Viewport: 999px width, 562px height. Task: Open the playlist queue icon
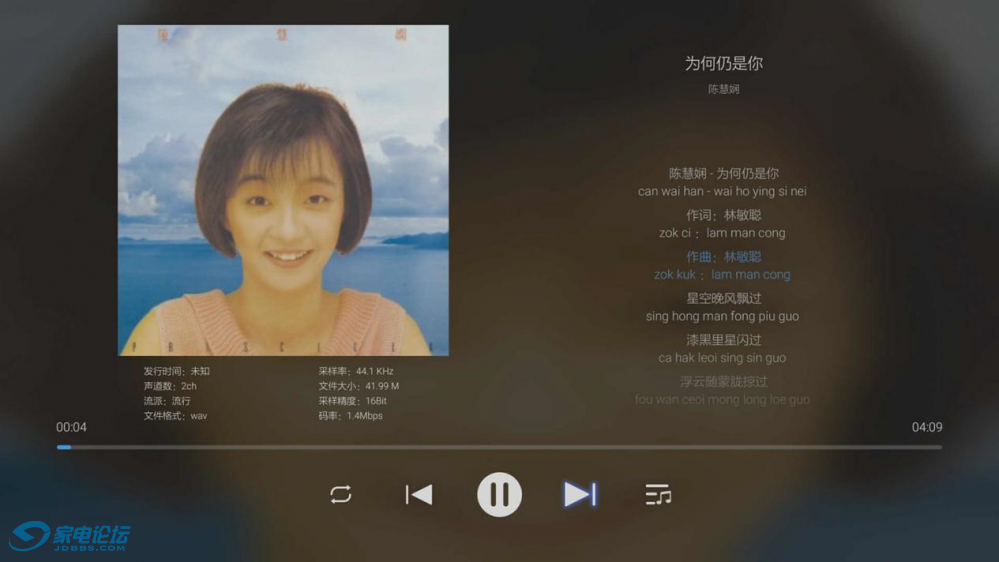[657, 494]
